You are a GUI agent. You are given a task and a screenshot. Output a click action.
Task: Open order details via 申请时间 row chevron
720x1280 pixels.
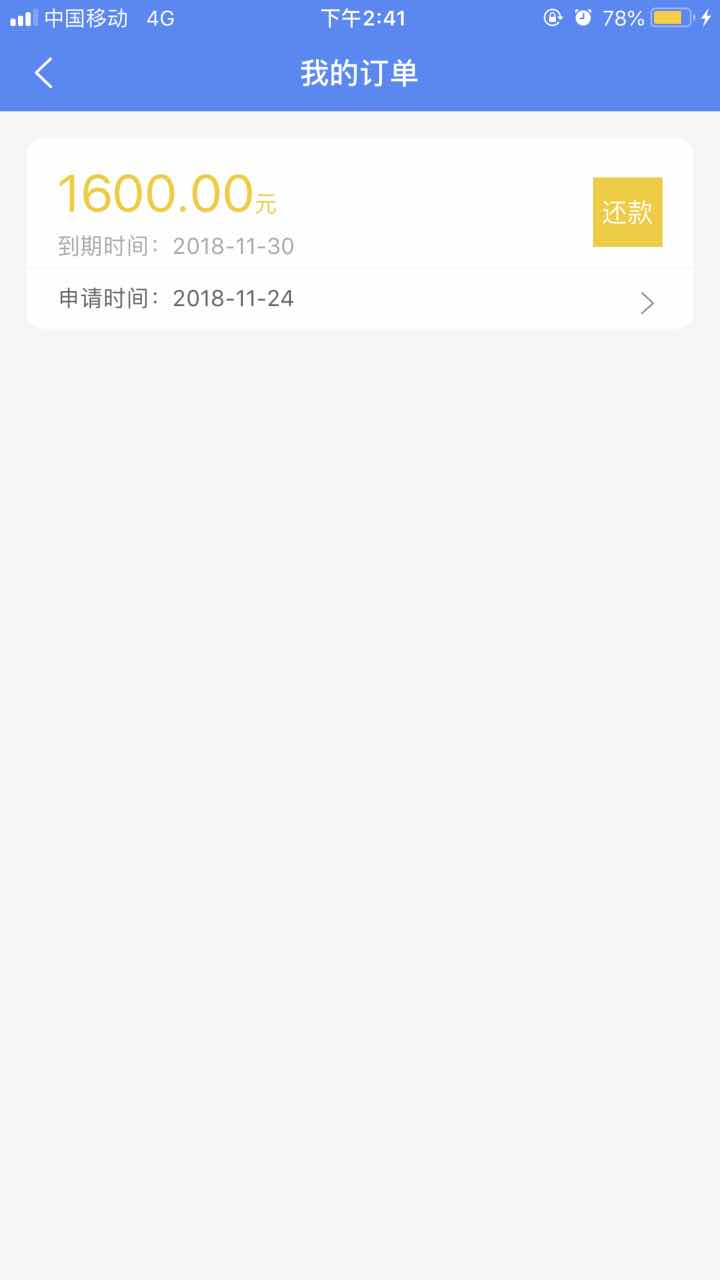click(647, 303)
